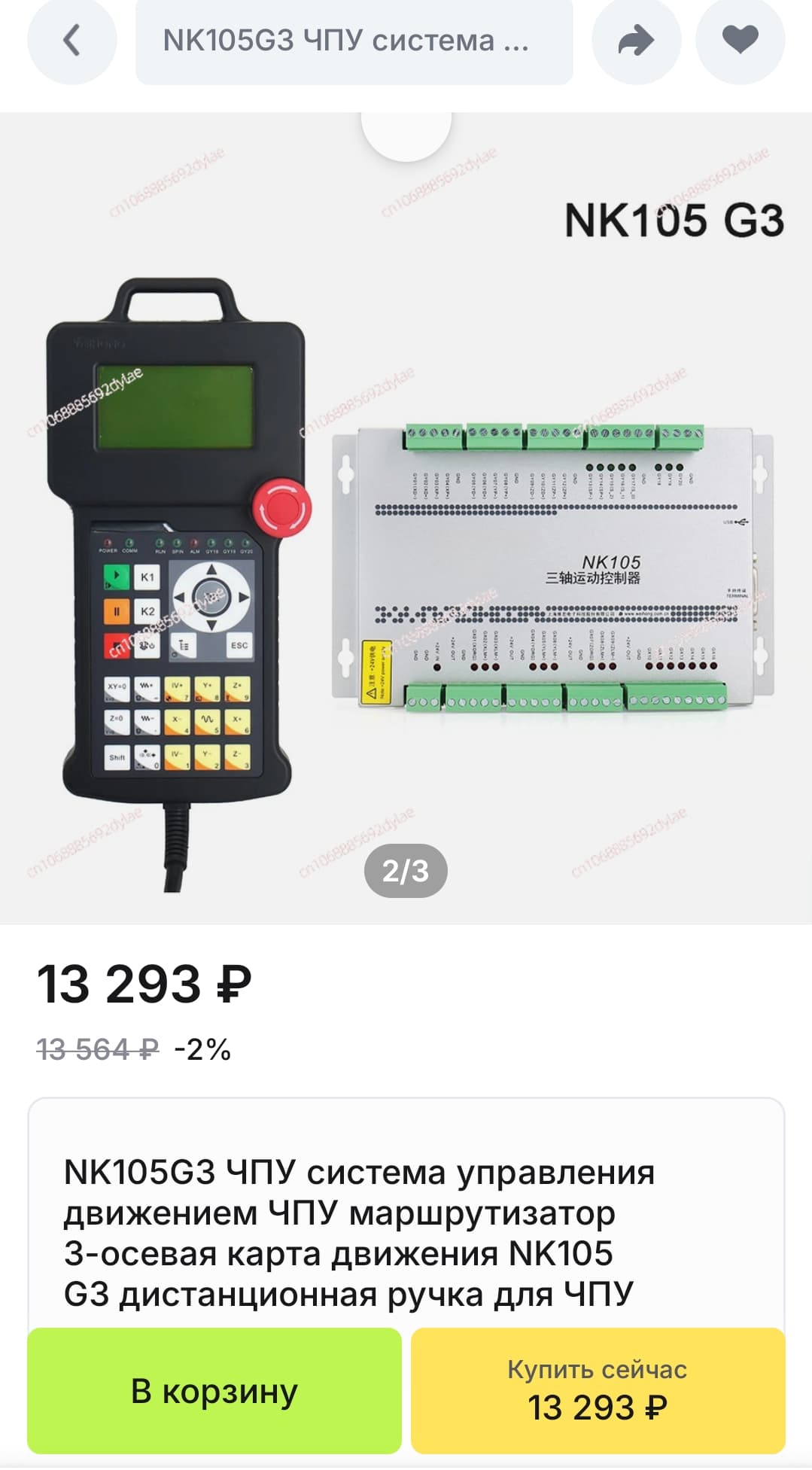Add item with В корзину button
The width and height of the screenshot is (812, 1470).
click(214, 1391)
